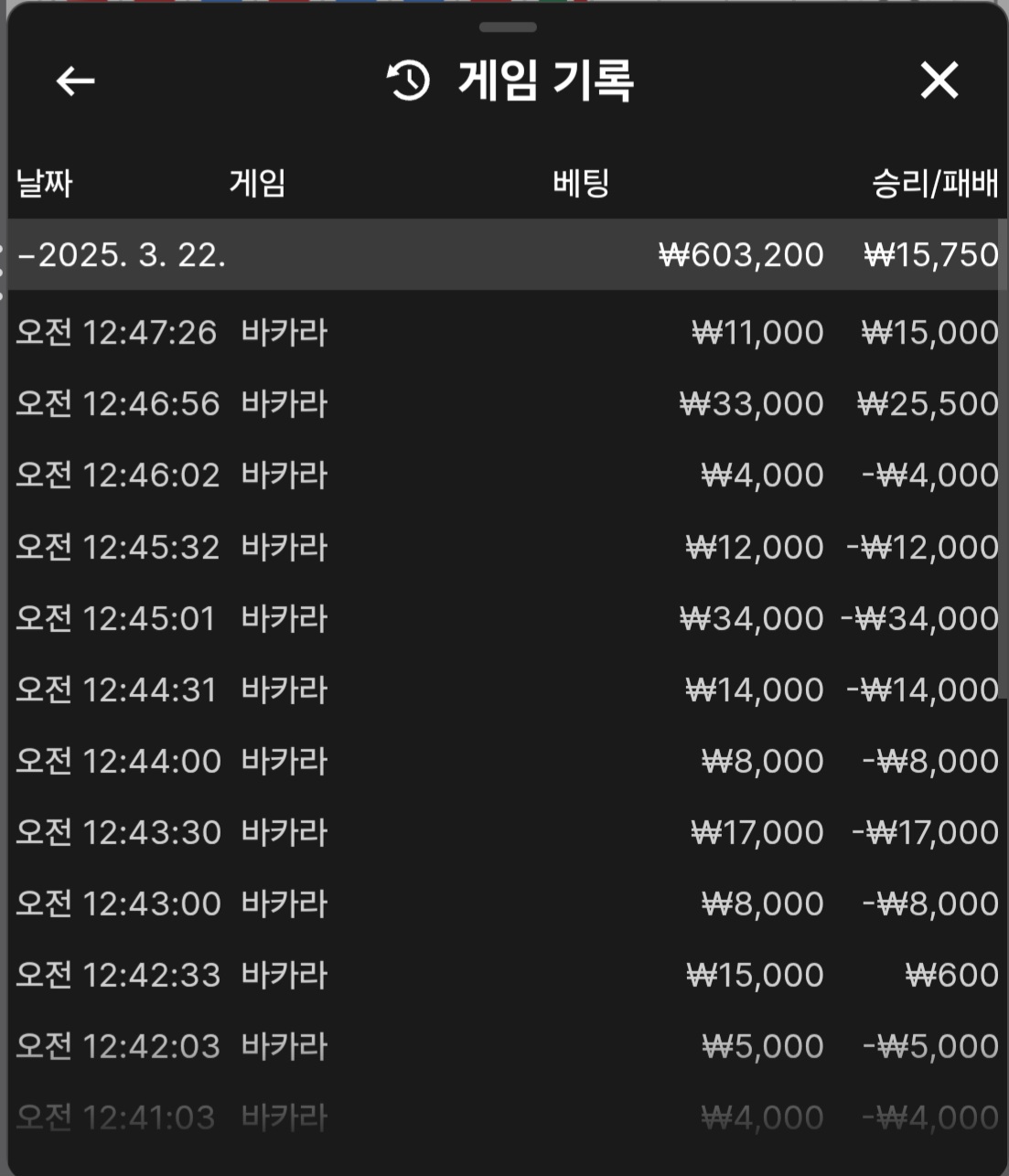The width and height of the screenshot is (1009, 1176).
Task: View the 오전 12:42:33 바카라 record
Action: (x=503, y=975)
